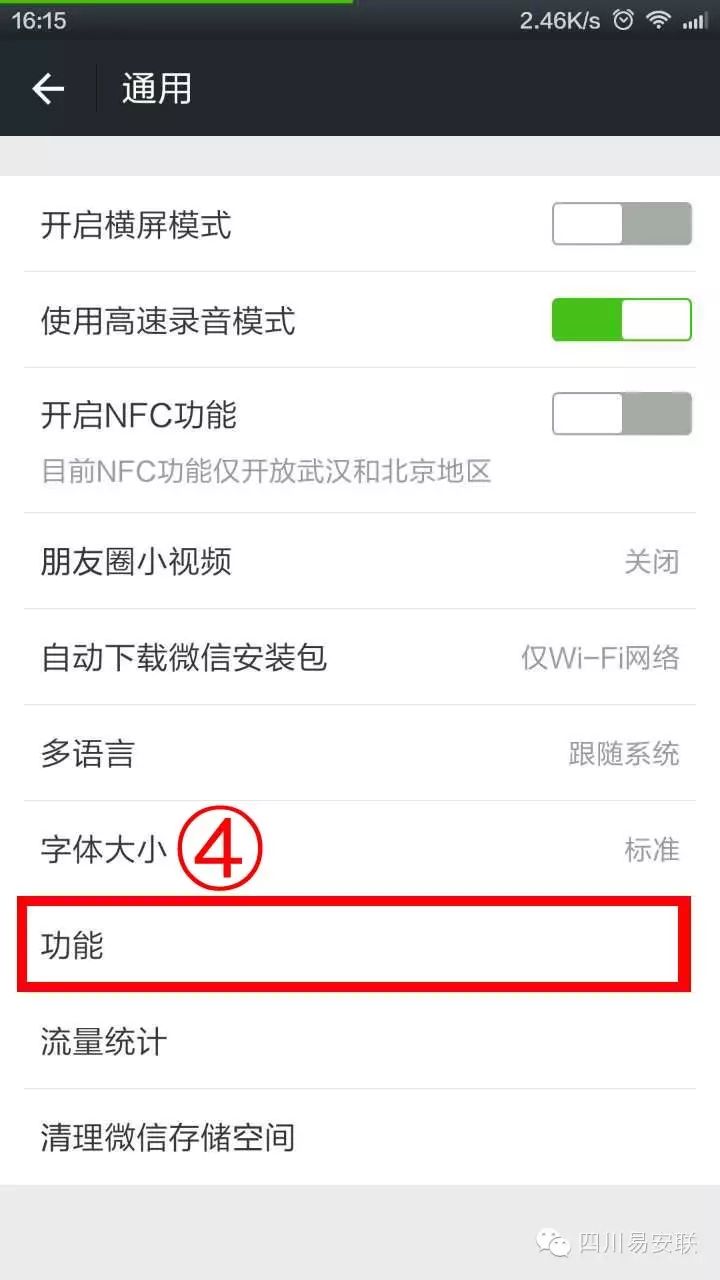Go back using the arrow icon
The image size is (720, 1280).
48,89
